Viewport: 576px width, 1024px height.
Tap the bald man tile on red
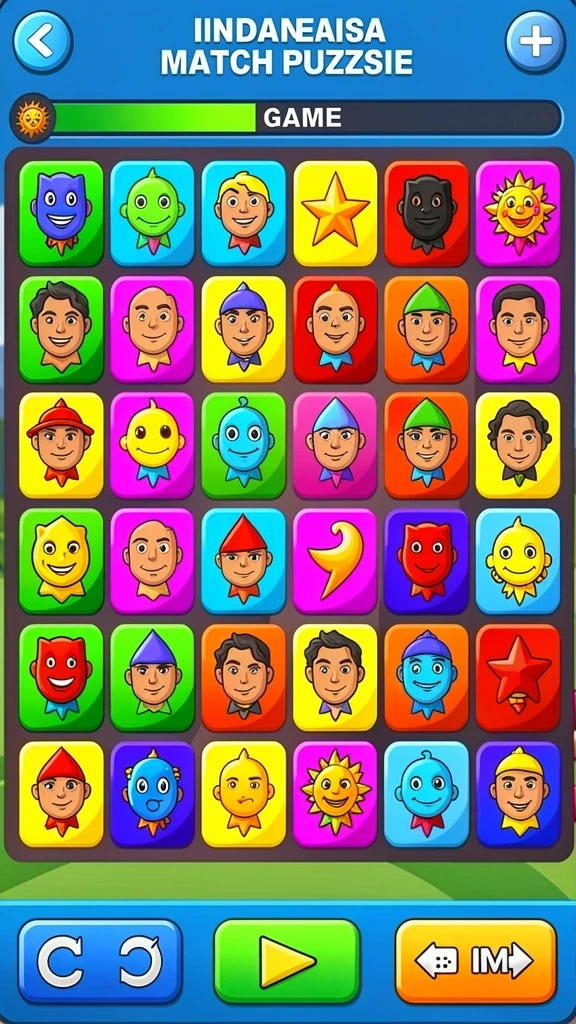tap(335, 329)
